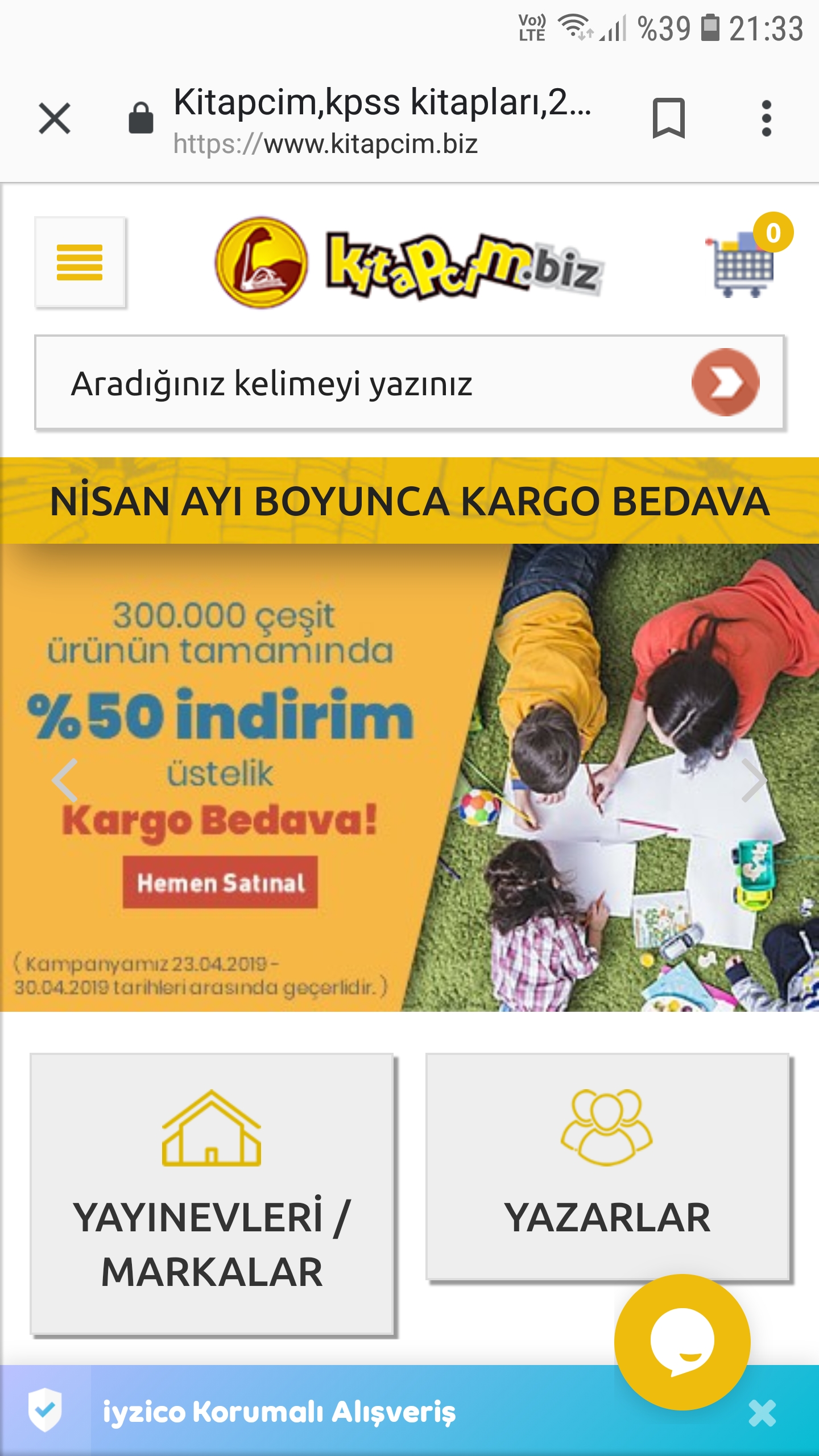Image resolution: width=819 pixels, height=1456 pixels.
Task: Open the browser overflow menu
Action: (766, 118)
